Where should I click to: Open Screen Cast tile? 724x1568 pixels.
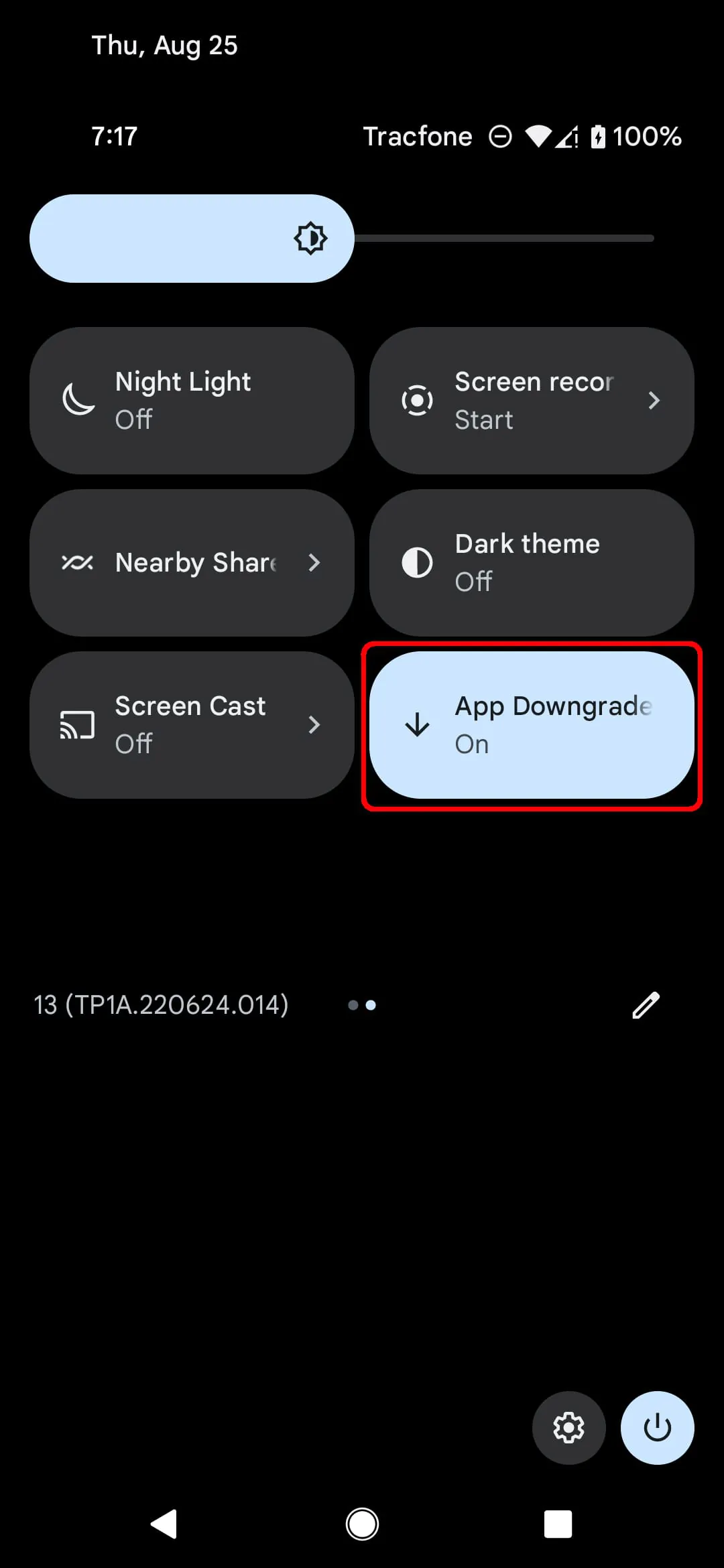pos(192,725)
